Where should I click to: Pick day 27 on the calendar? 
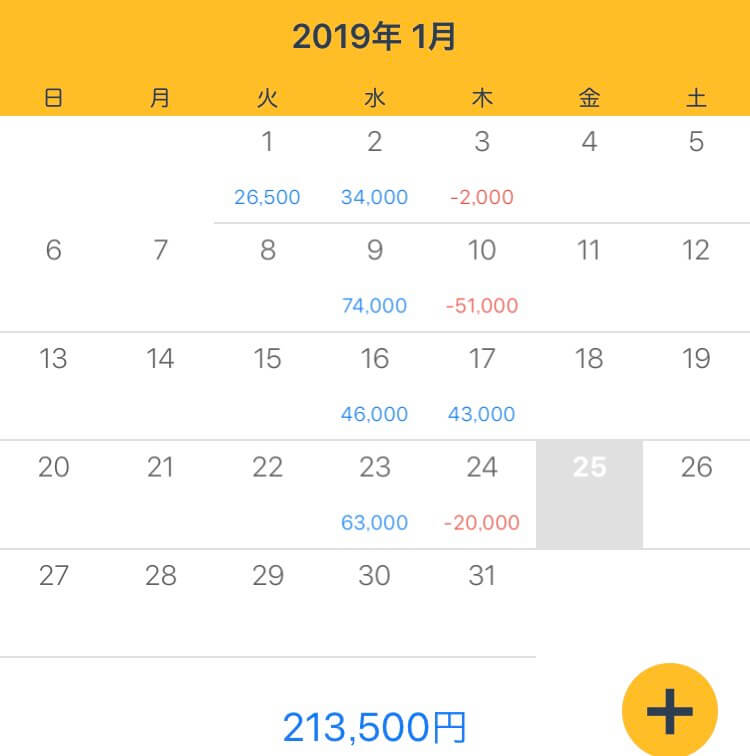pyautogui.click(x=53, y=600)
